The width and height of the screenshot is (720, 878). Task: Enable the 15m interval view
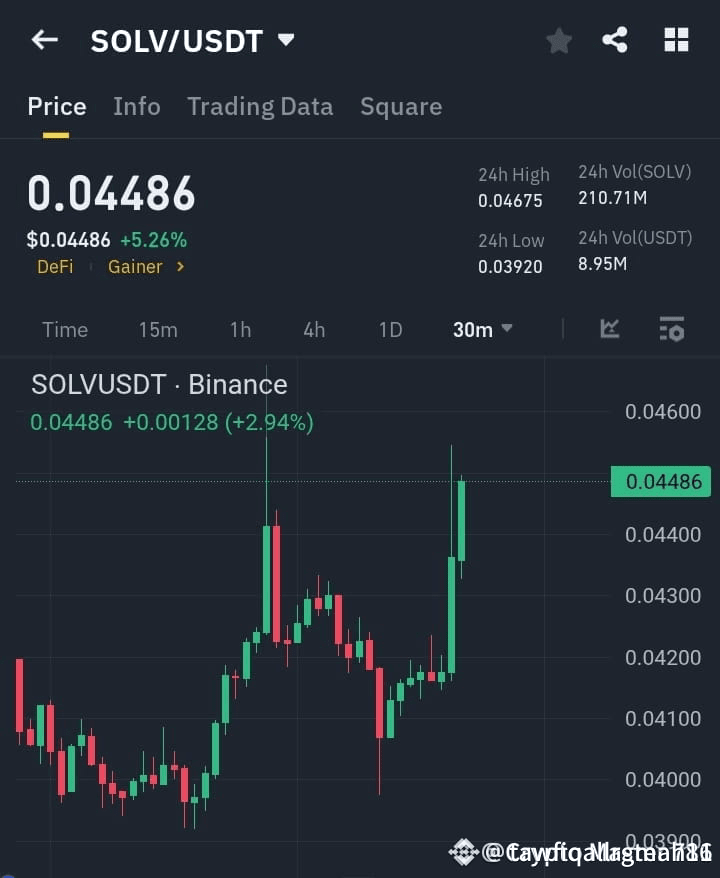point(158,329)
